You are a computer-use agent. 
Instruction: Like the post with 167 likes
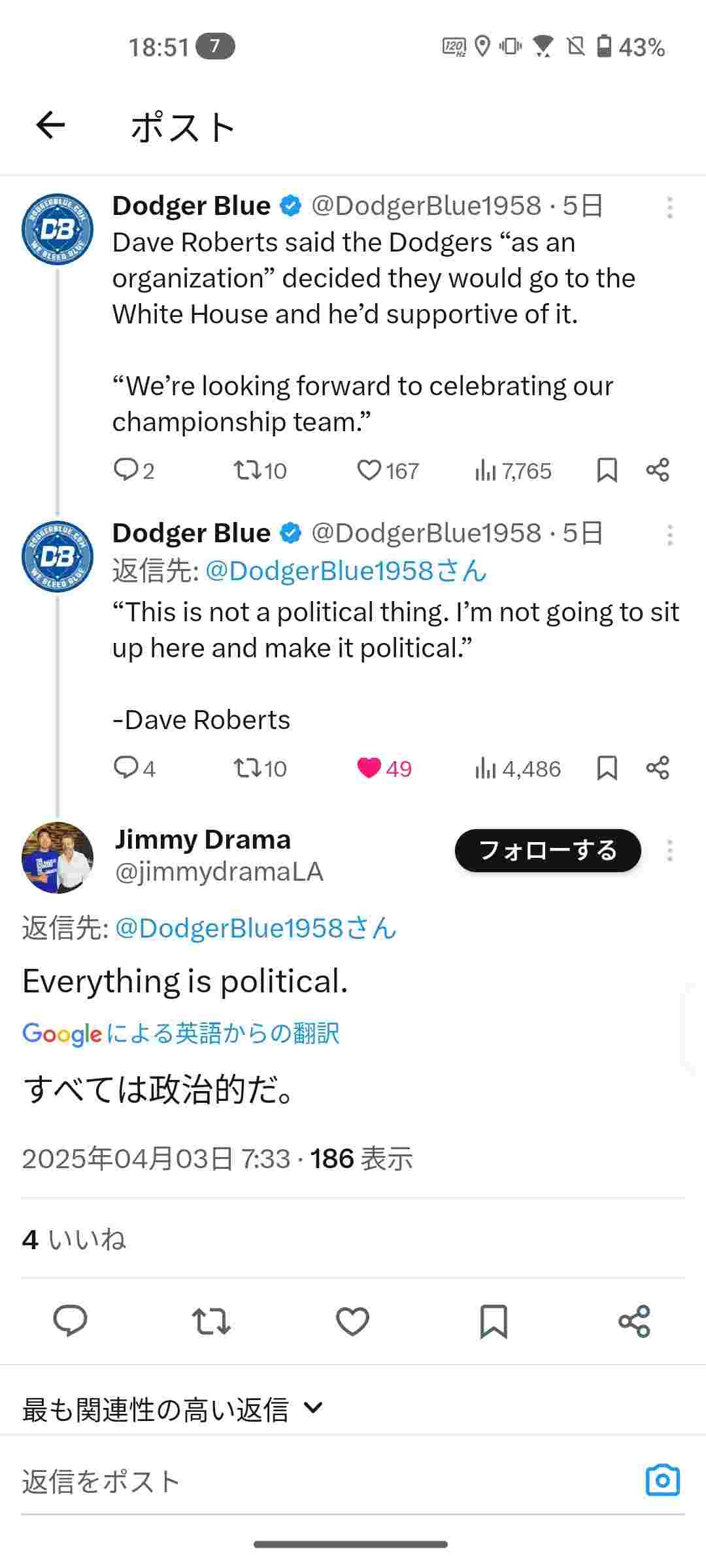pyautogui.click(x=369, y=470)
